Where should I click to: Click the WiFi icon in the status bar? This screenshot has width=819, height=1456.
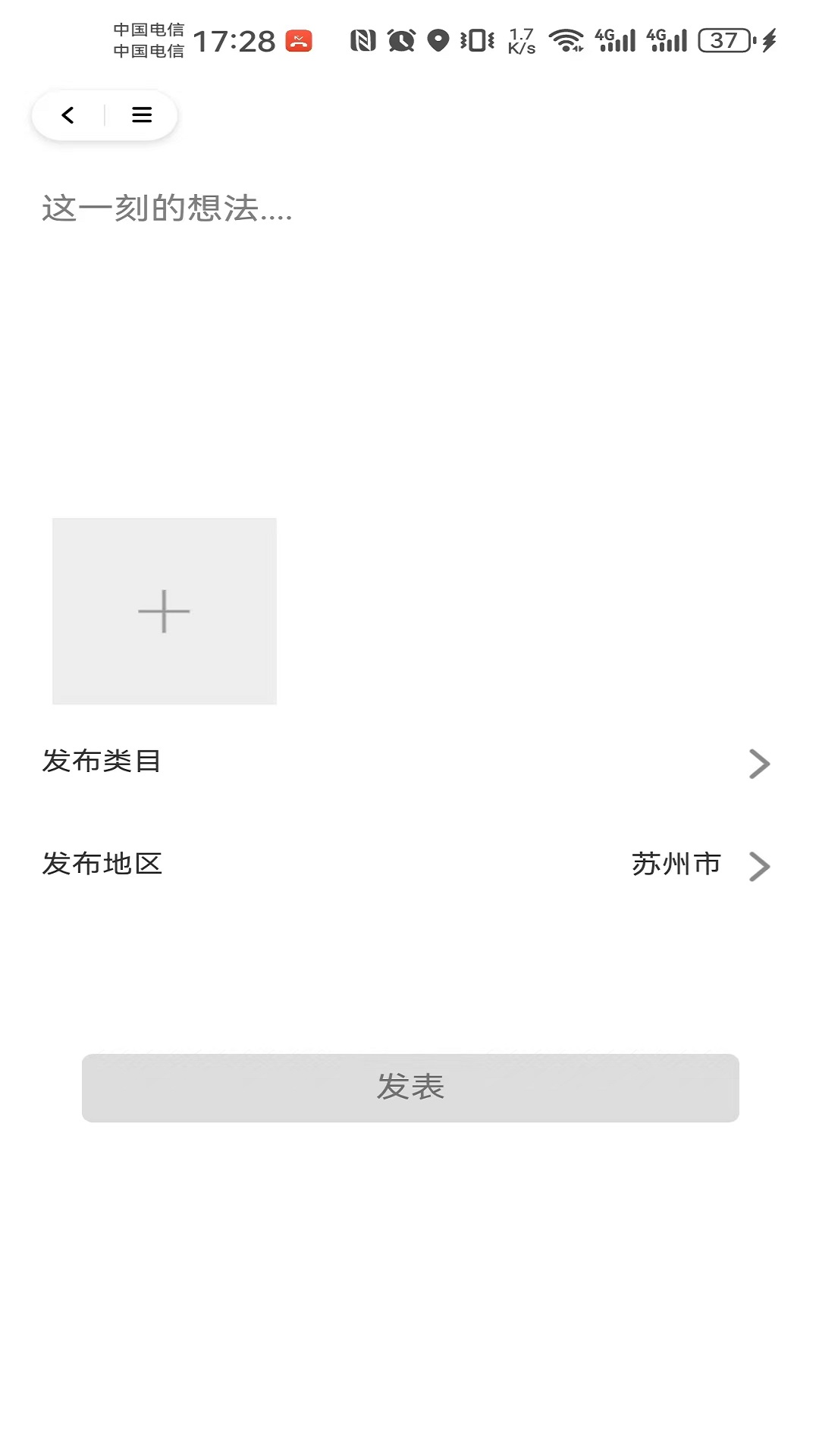coord(567,39)
